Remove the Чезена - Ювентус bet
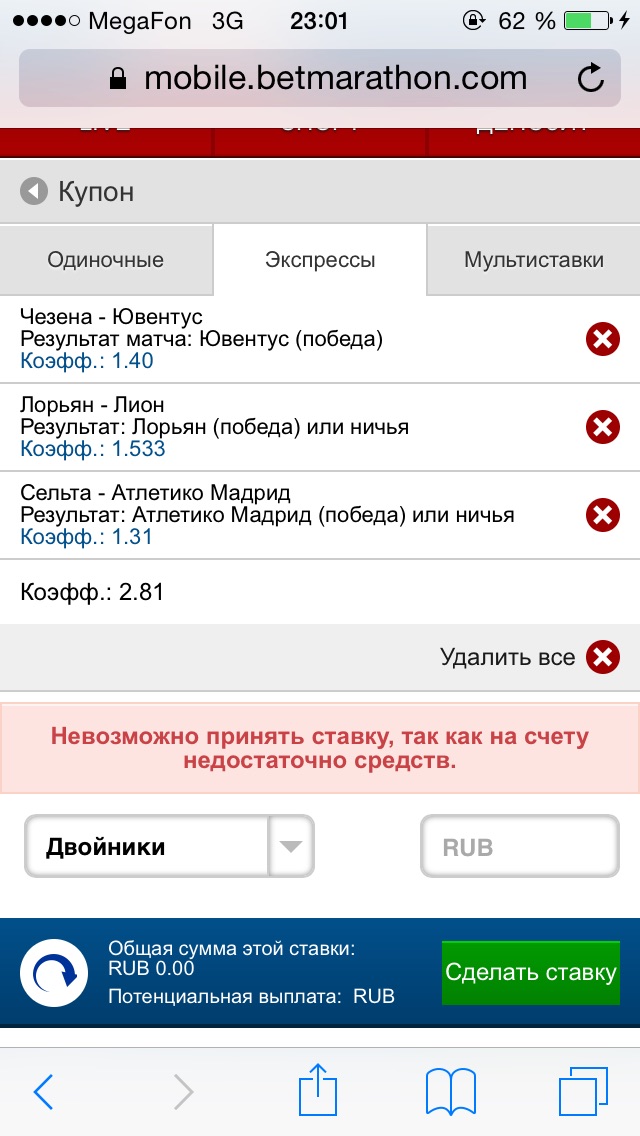This screenshot has width=640, height=1136. pyautogui.click(x=602, y=340)
